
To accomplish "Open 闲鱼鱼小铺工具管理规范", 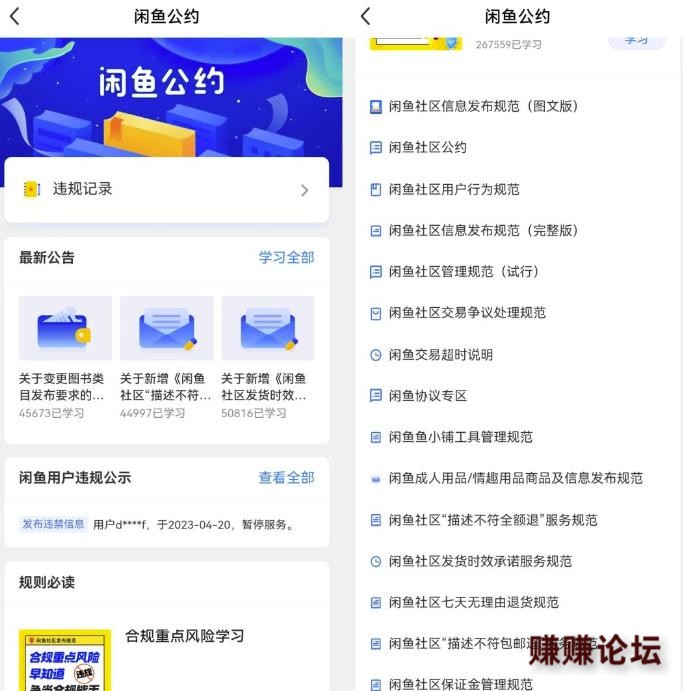I will point(460,437).
